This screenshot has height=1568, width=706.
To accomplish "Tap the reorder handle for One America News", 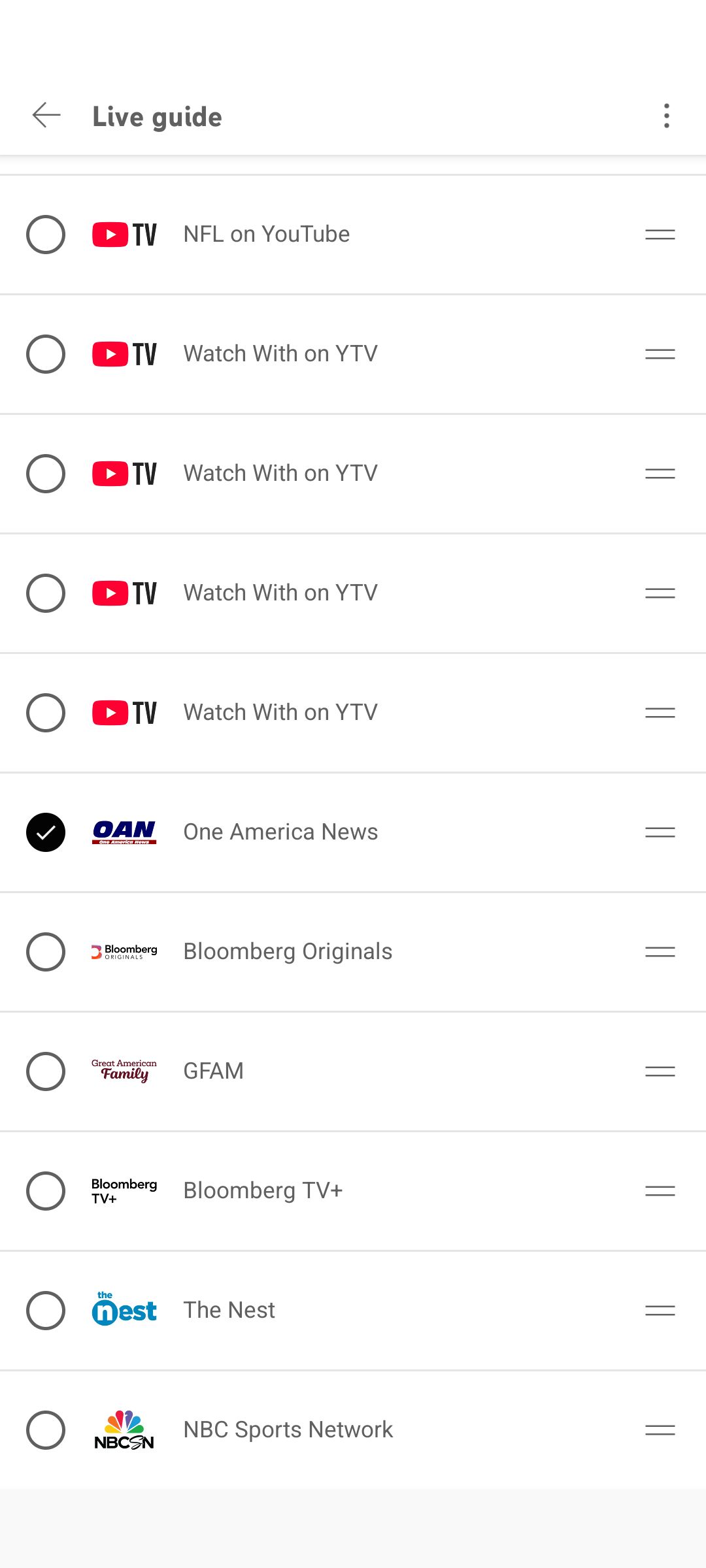I will pos(660,832).
